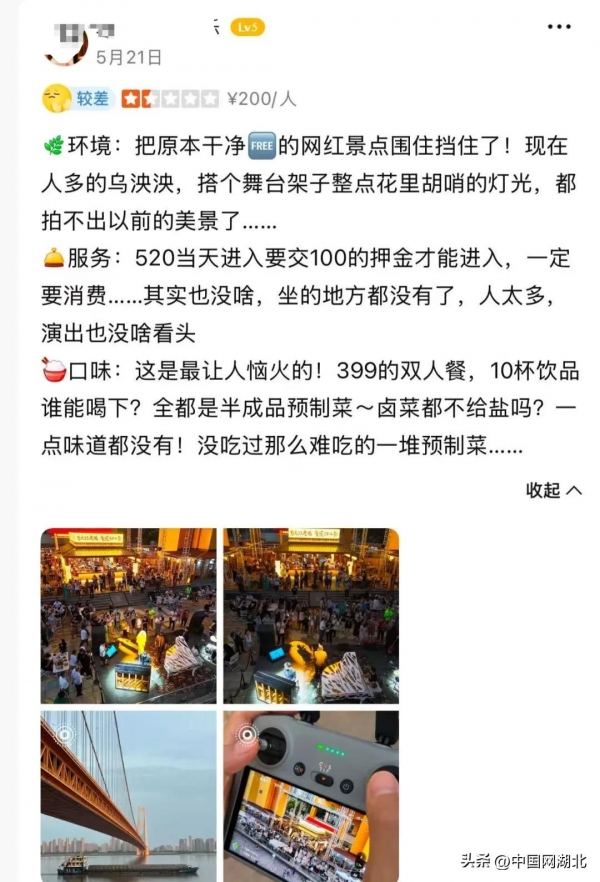The image size is (600, 882).
Task: Tap the Lv5 level badge
Action: click(247, 28)
